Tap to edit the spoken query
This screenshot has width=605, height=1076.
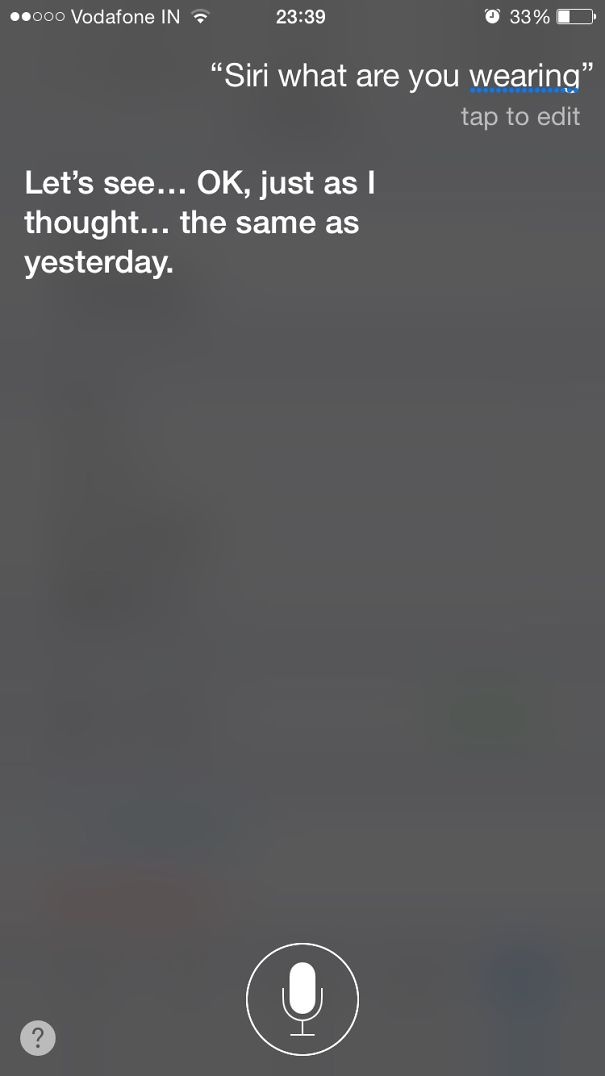coord(519,116)
